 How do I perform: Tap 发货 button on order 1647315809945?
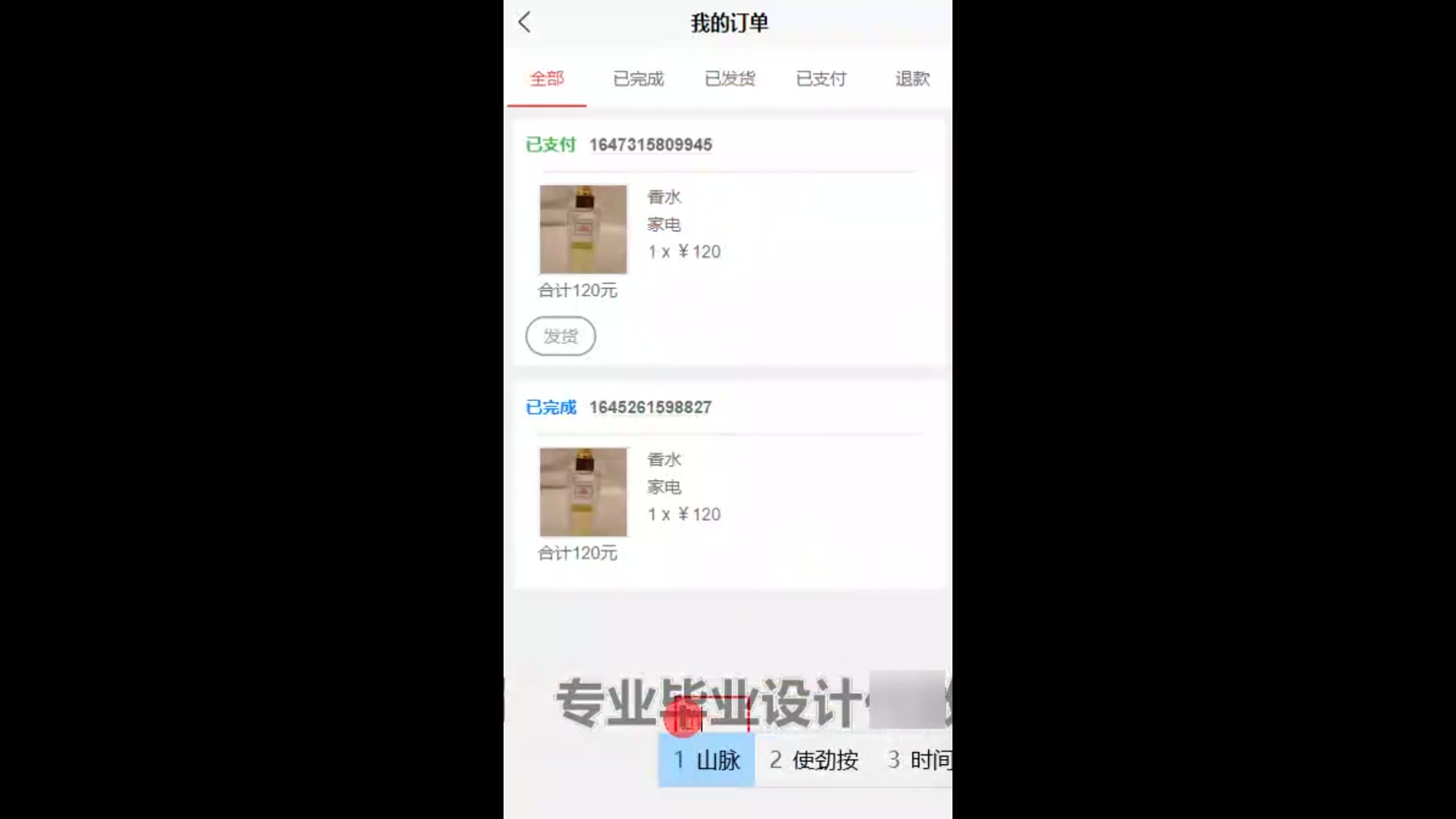pyautogui.click(x=560, y=336)
